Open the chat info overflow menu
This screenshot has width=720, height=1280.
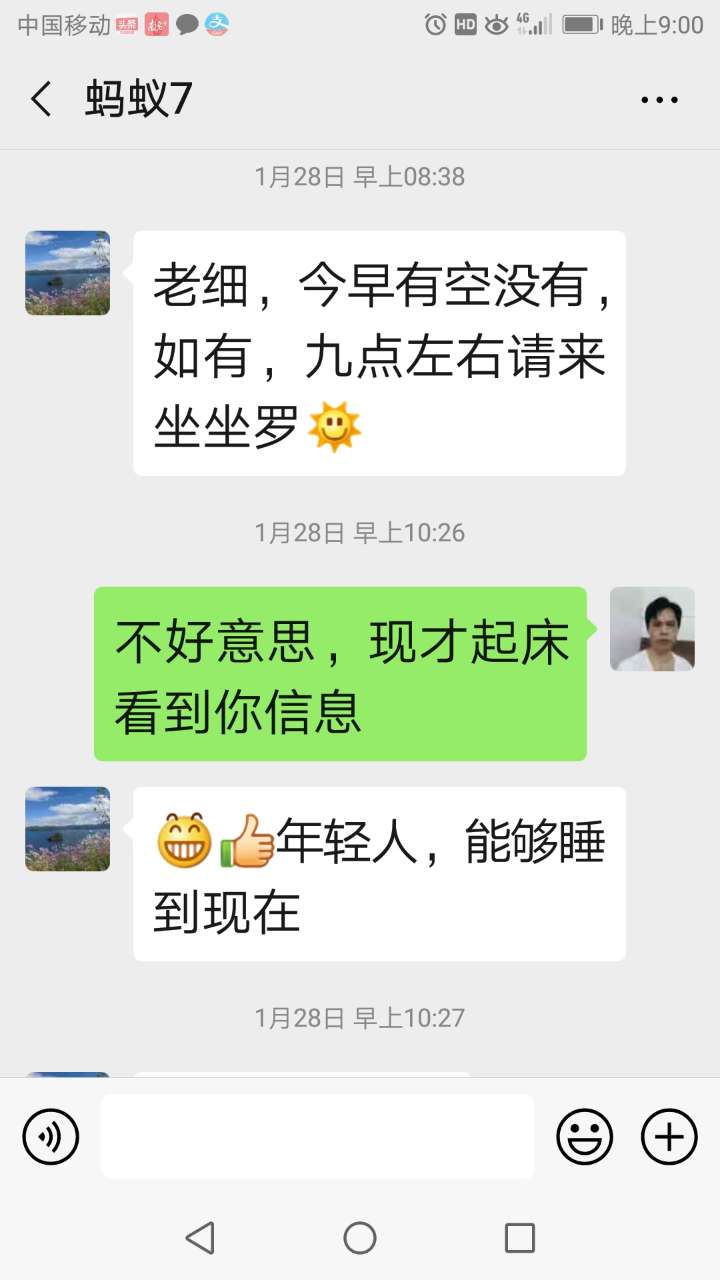[x=659, y=100]
